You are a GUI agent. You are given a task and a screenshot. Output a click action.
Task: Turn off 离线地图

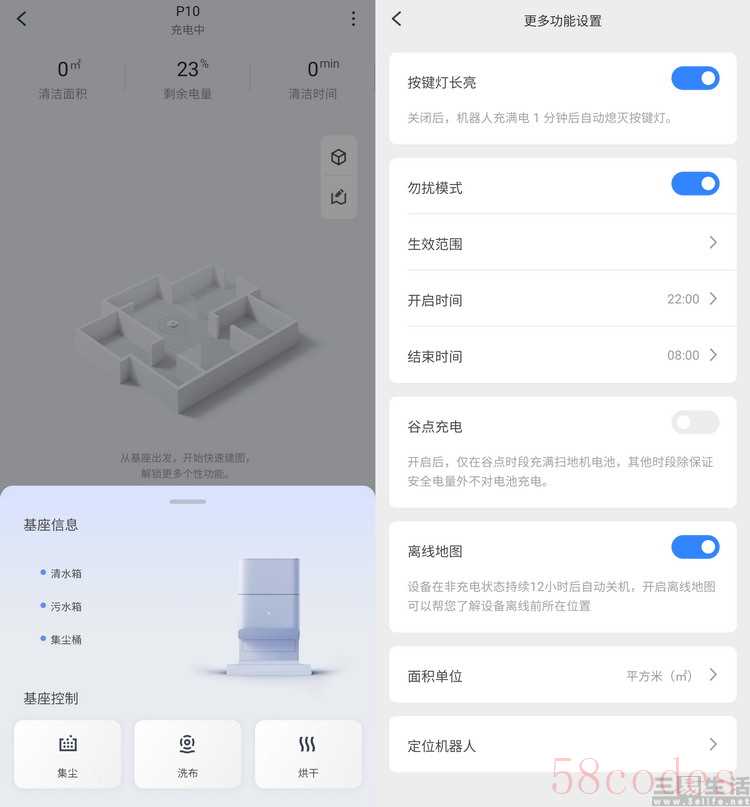click(694, 547)
